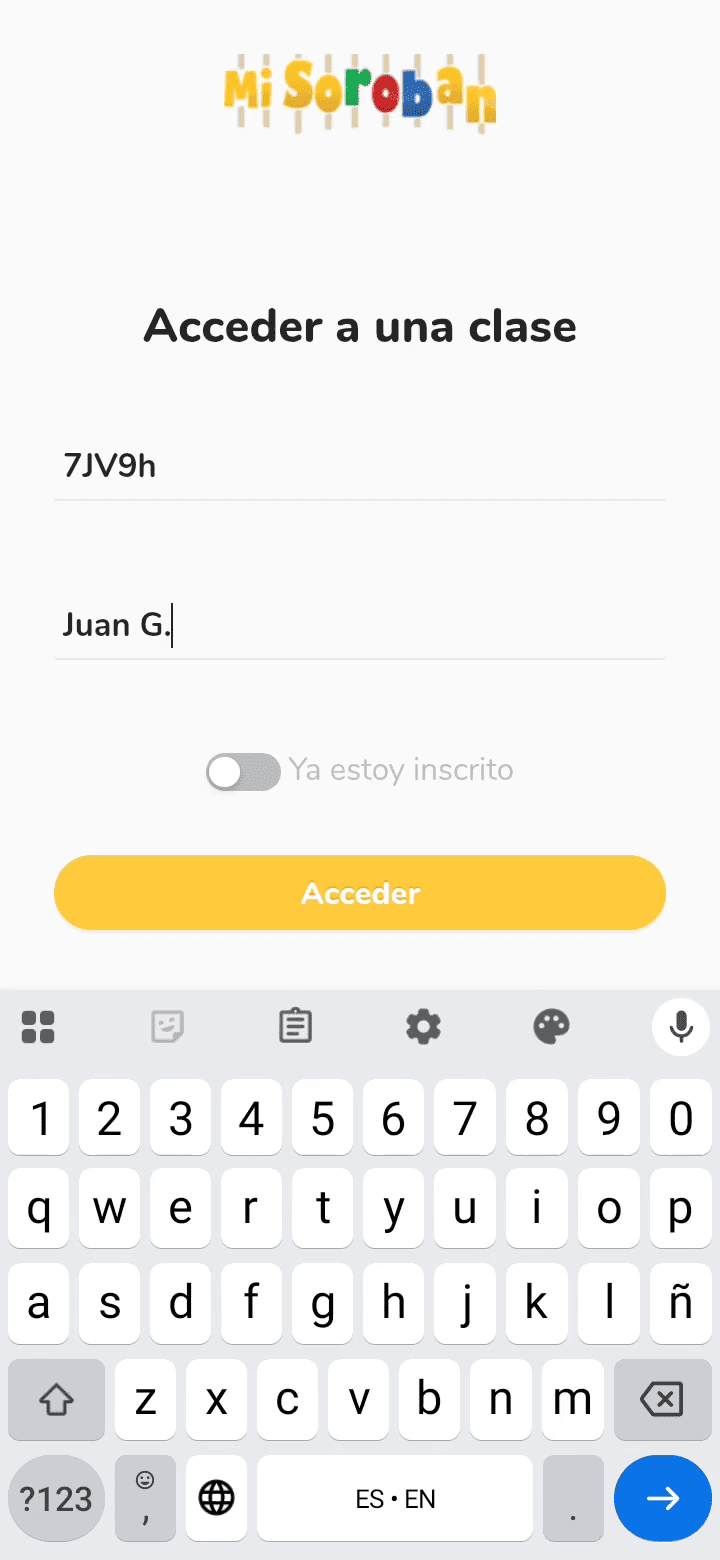
Task: Open the Gboard features grid menu
Action: point(38,1027)
